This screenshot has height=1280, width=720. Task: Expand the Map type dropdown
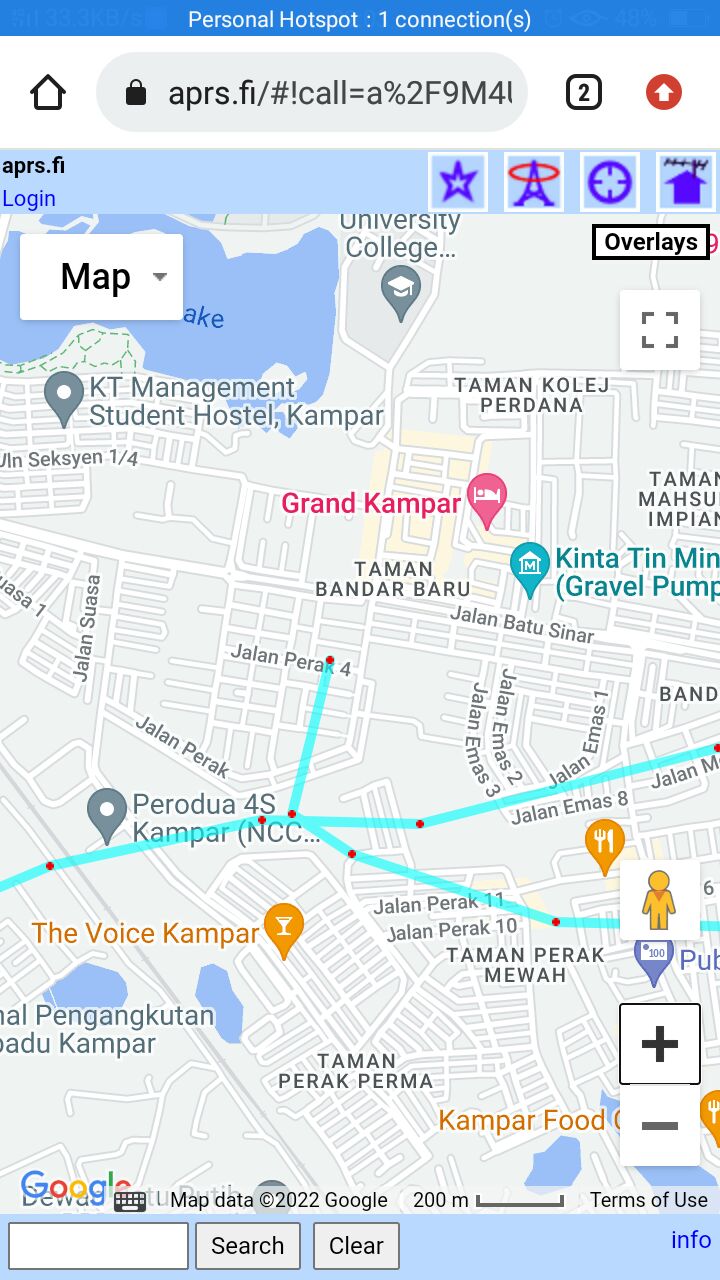pos(101,277)
